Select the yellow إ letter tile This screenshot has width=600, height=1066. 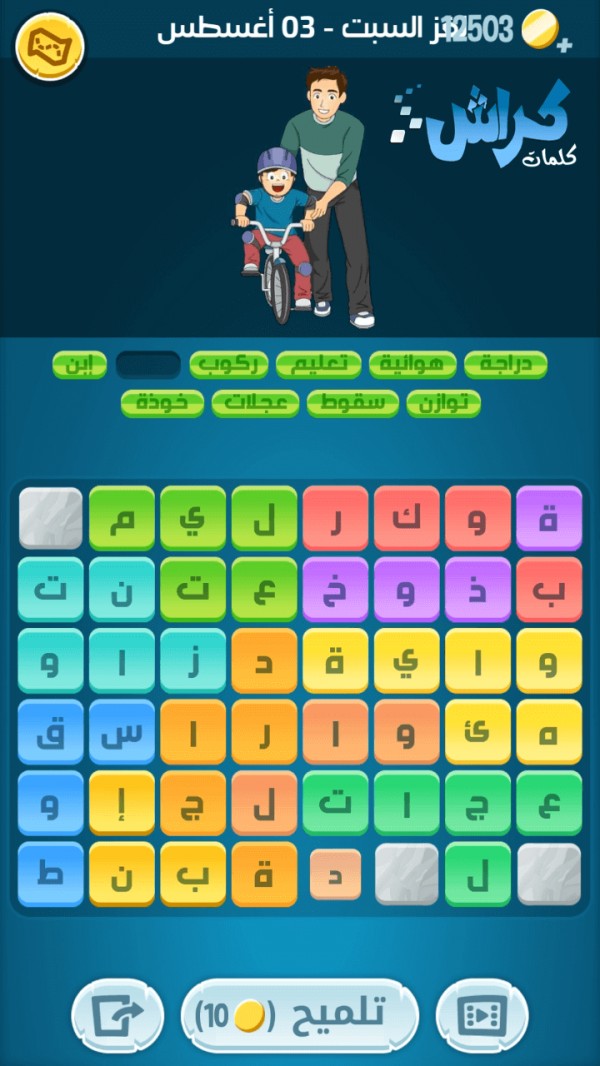click(x=121, y=802)
